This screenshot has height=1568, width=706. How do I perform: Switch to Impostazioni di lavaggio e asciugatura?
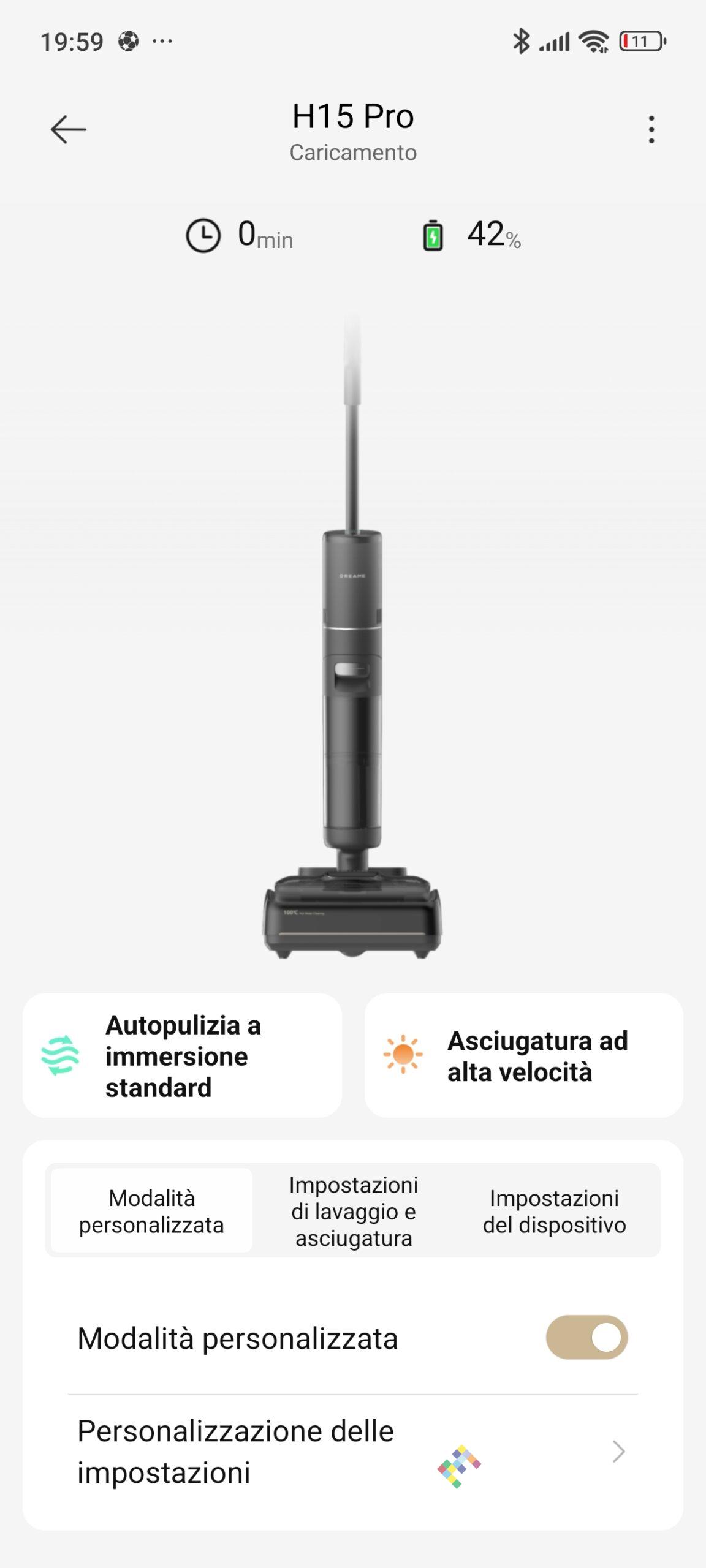[x=353, y=1211]
